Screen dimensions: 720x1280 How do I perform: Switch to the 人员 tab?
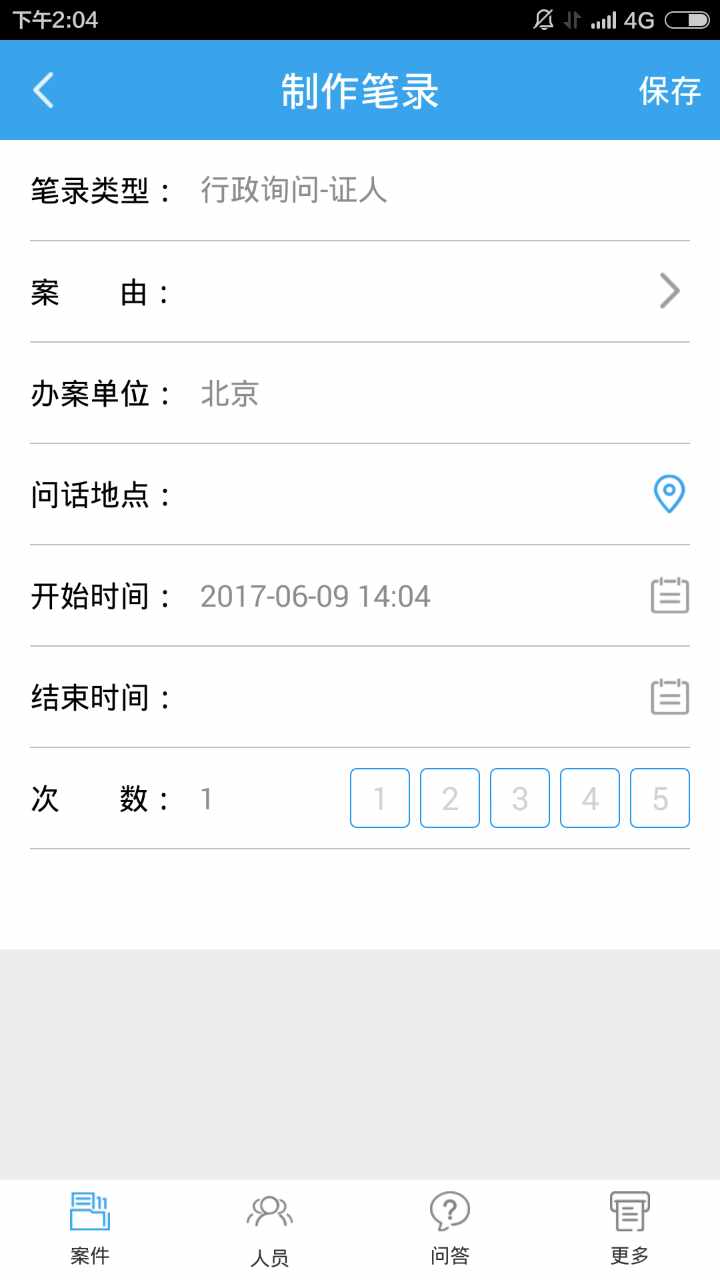(270, 1229)
